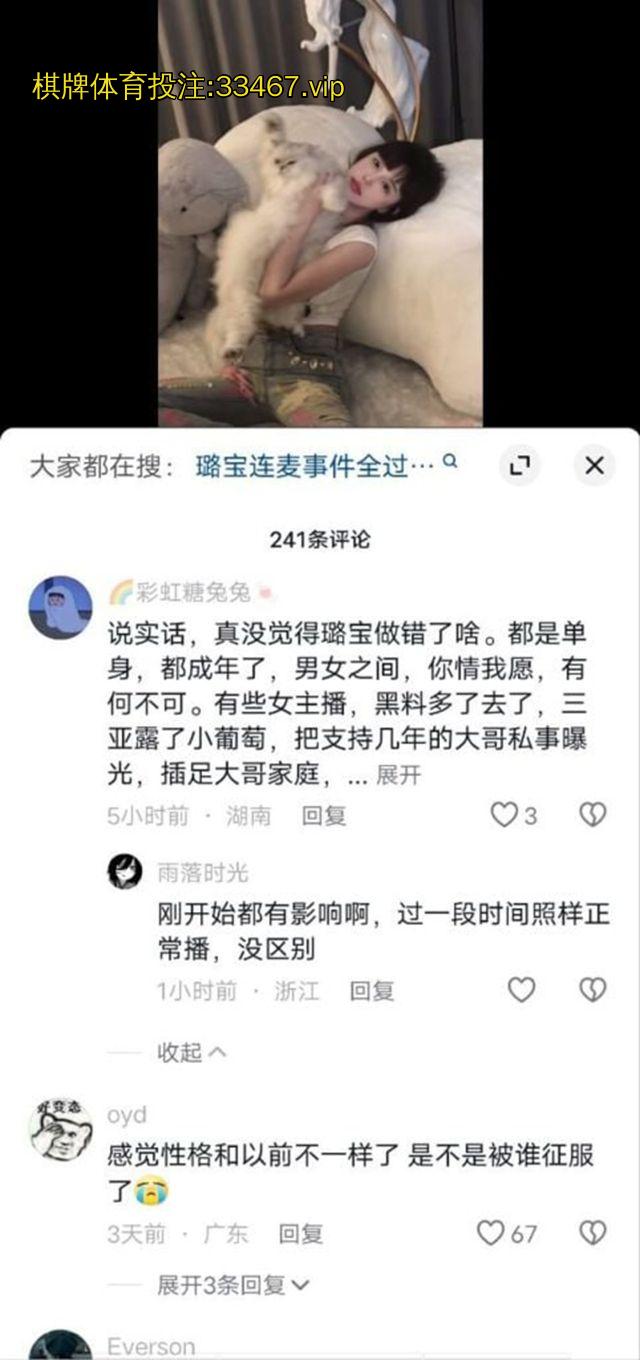Expand 彩虹糖兔兔's full comment via 展开
This screenshot has width=640, height=1360.
[x=398, y=775]
